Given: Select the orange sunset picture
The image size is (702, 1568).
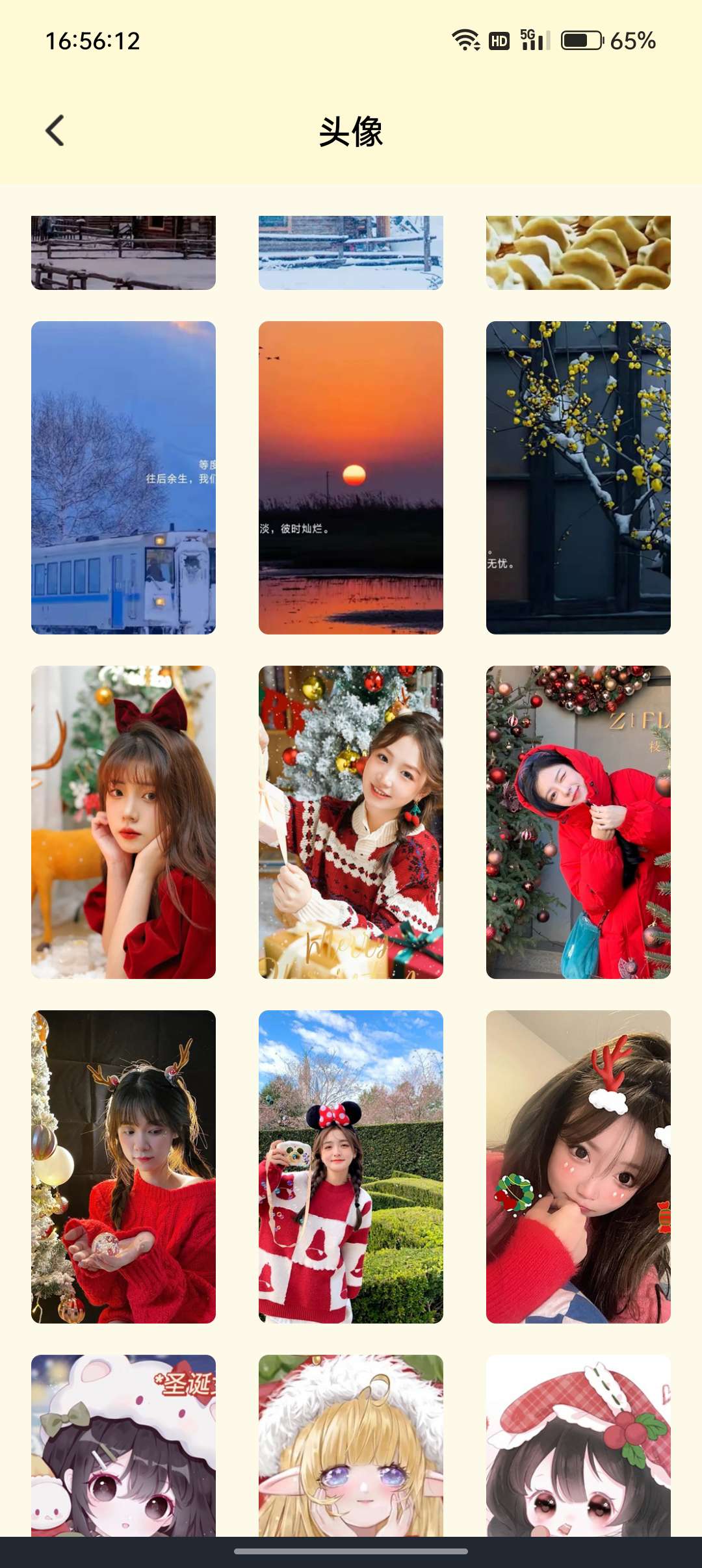Looking at the screenshot, I should (x=351, y=477).
